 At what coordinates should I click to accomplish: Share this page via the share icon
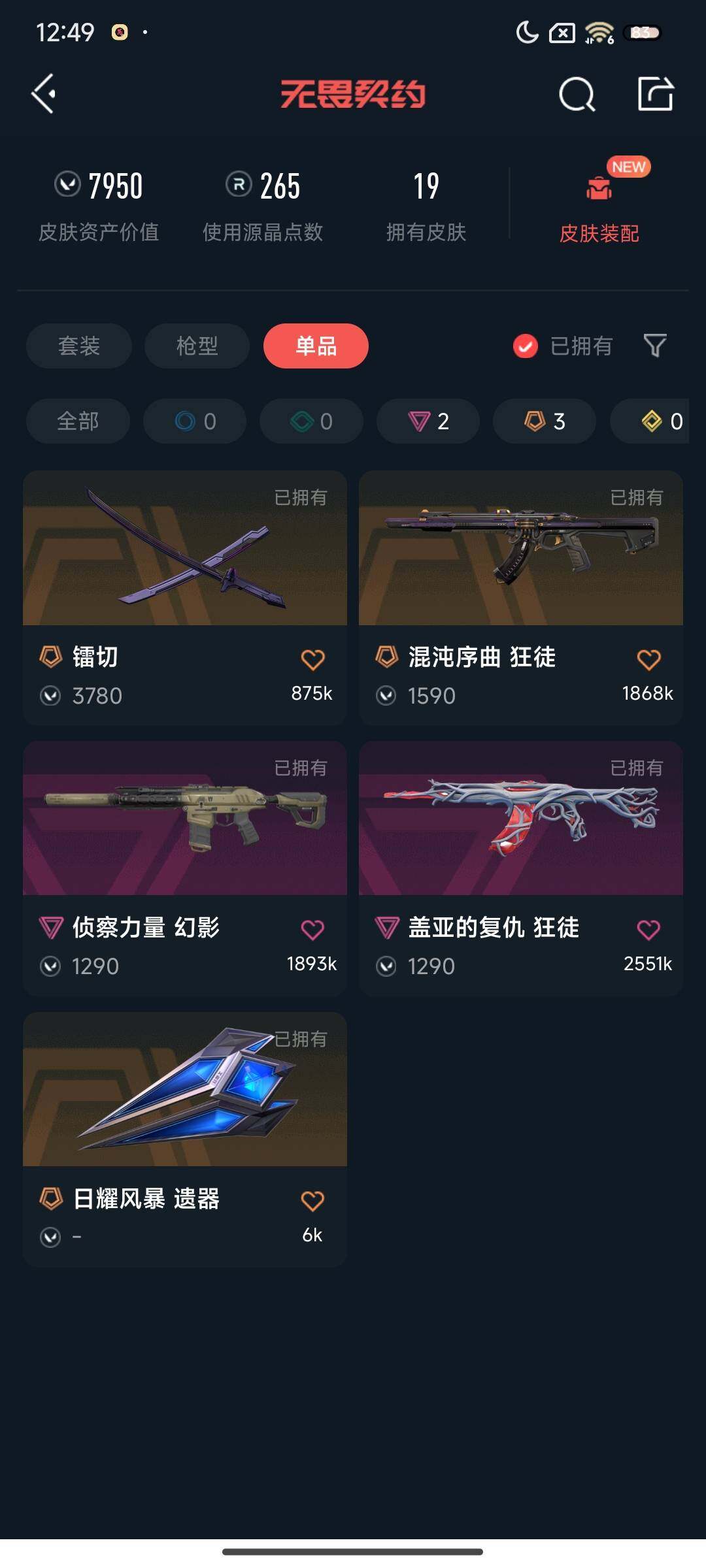[x=655, y=94]
